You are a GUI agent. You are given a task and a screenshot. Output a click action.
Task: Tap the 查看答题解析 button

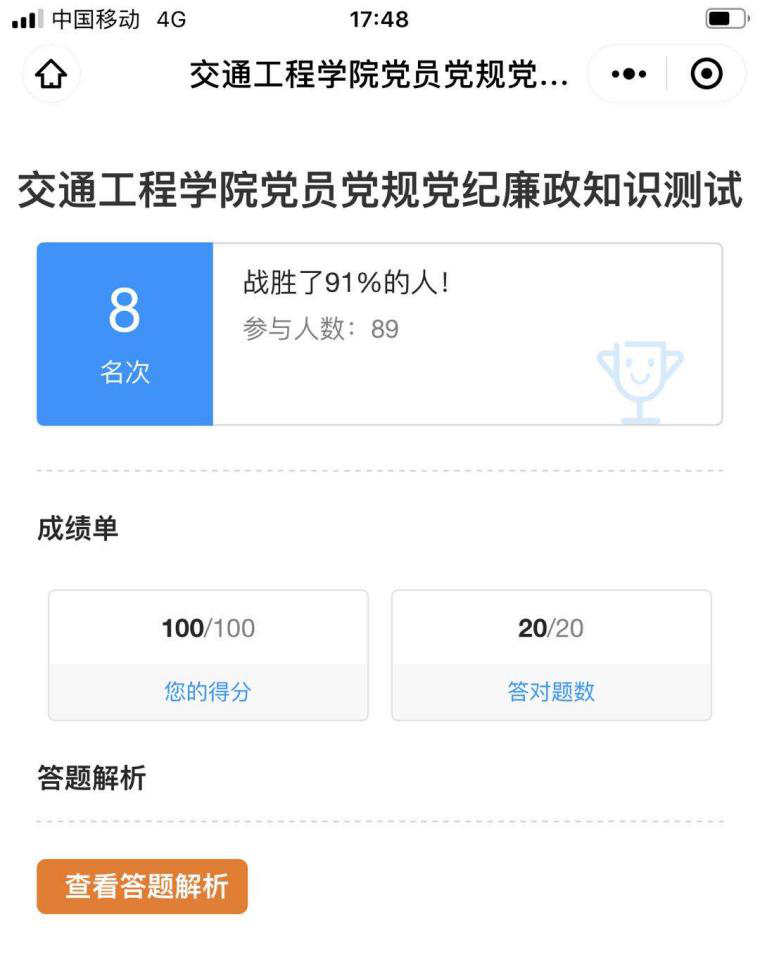click(x=142, y=886)
